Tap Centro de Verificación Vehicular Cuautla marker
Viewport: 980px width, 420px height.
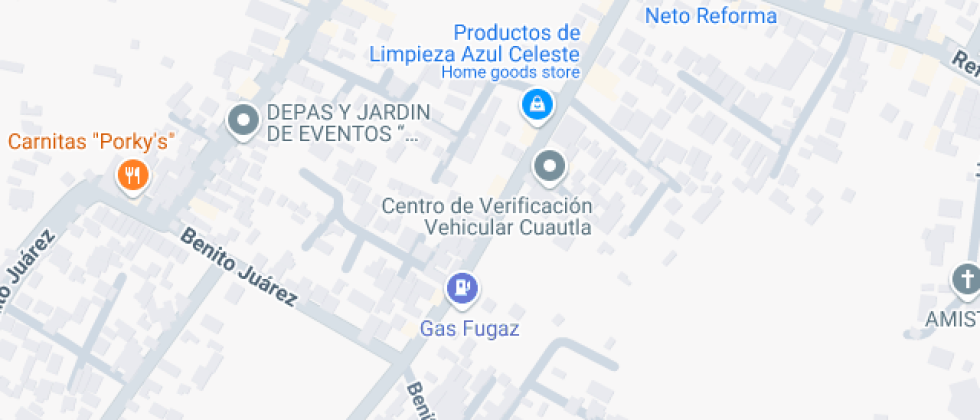(549, 167)
